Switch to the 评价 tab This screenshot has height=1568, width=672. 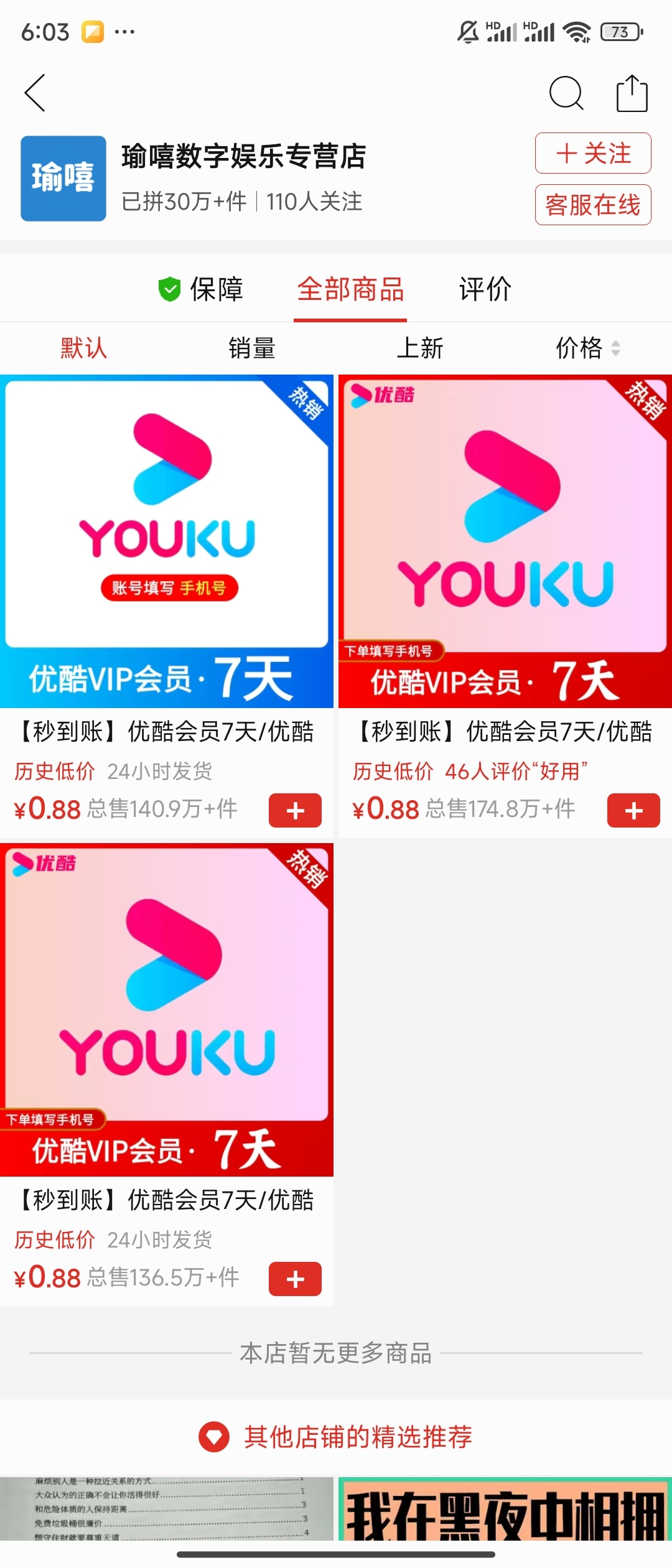click(485, 289)
